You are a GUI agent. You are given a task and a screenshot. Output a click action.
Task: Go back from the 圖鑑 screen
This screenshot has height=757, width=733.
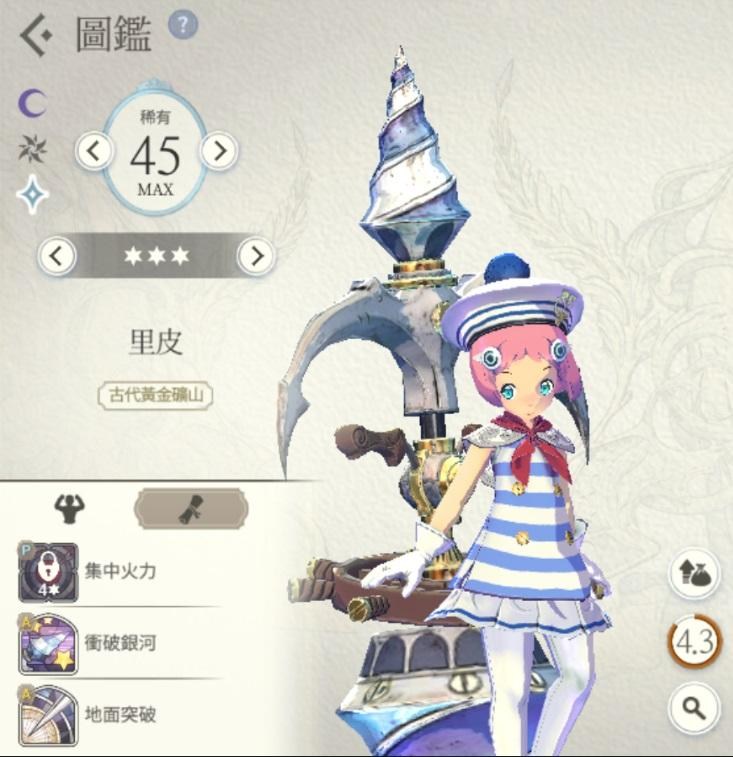[36, 38]
